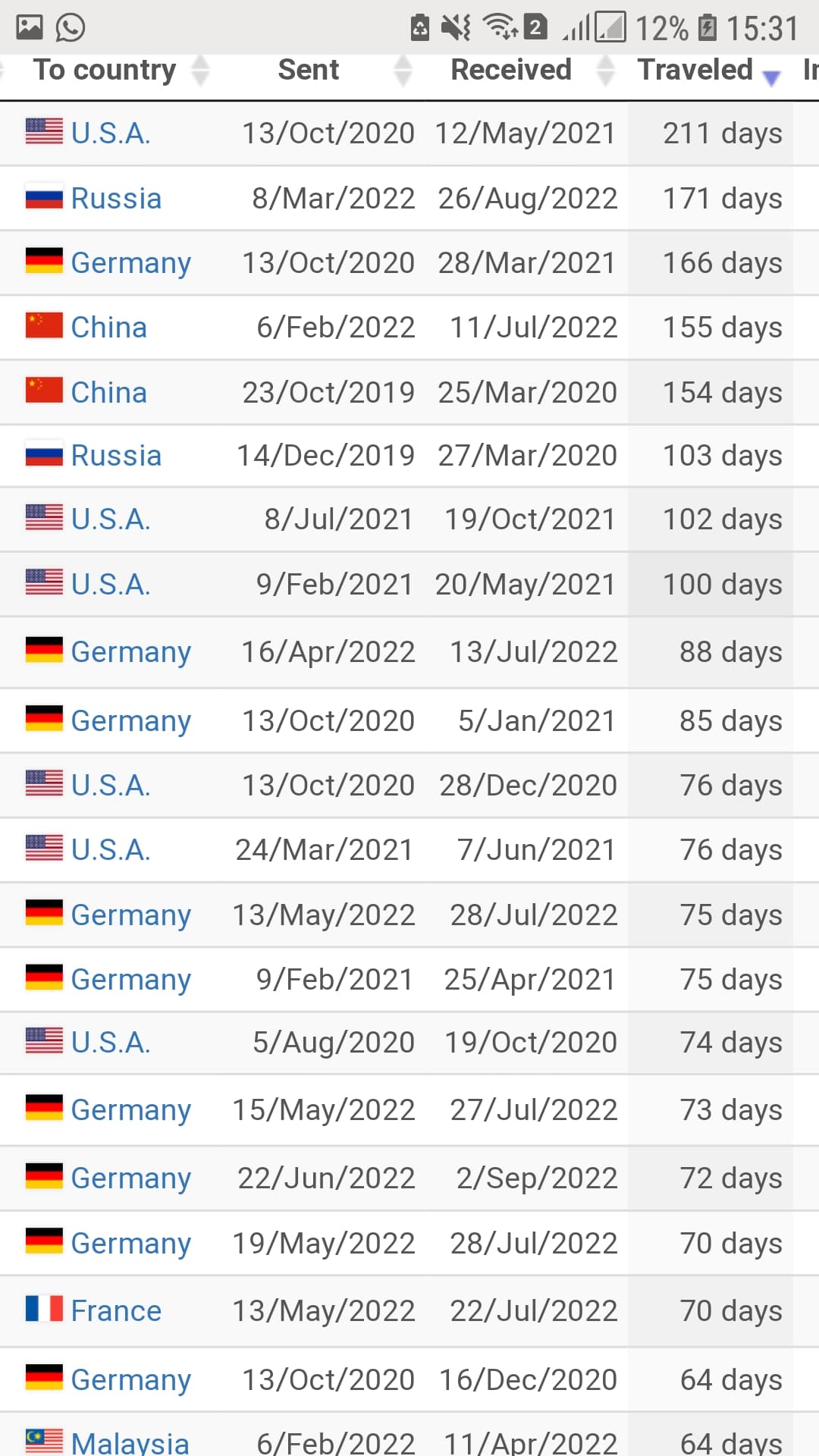Open the France country link
The width and height of the screenshot is (819, 1456).
116,1311
